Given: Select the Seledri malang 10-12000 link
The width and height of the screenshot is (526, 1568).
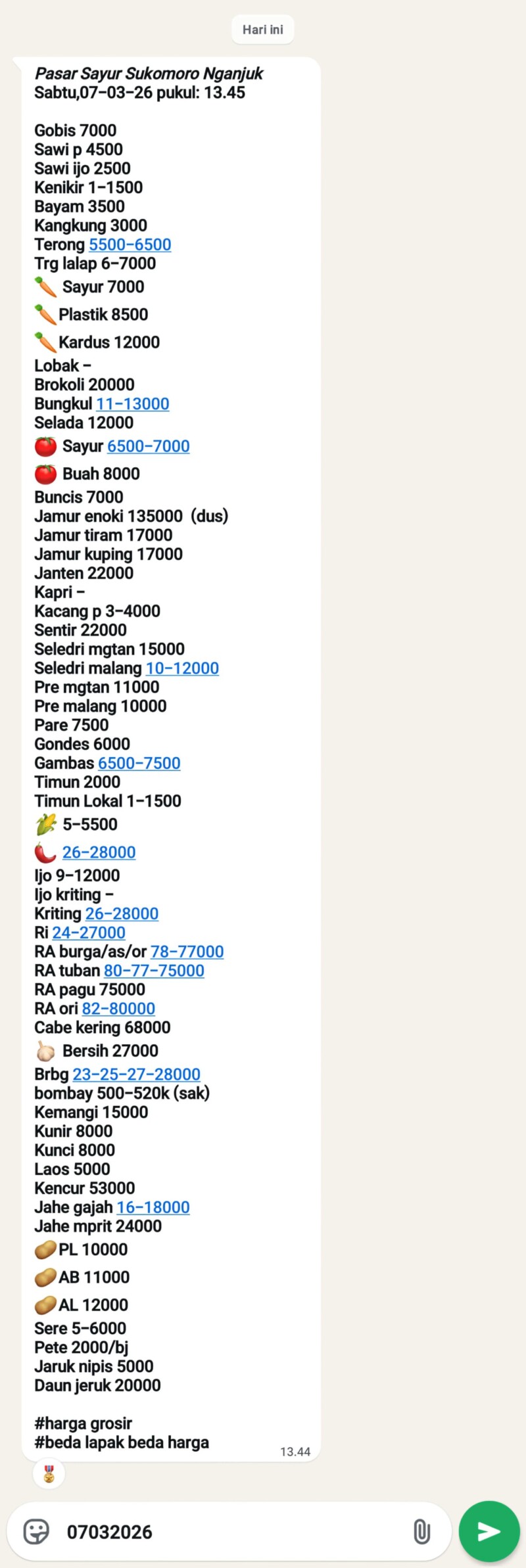Looking at the screenshot, I should [182, 668].
